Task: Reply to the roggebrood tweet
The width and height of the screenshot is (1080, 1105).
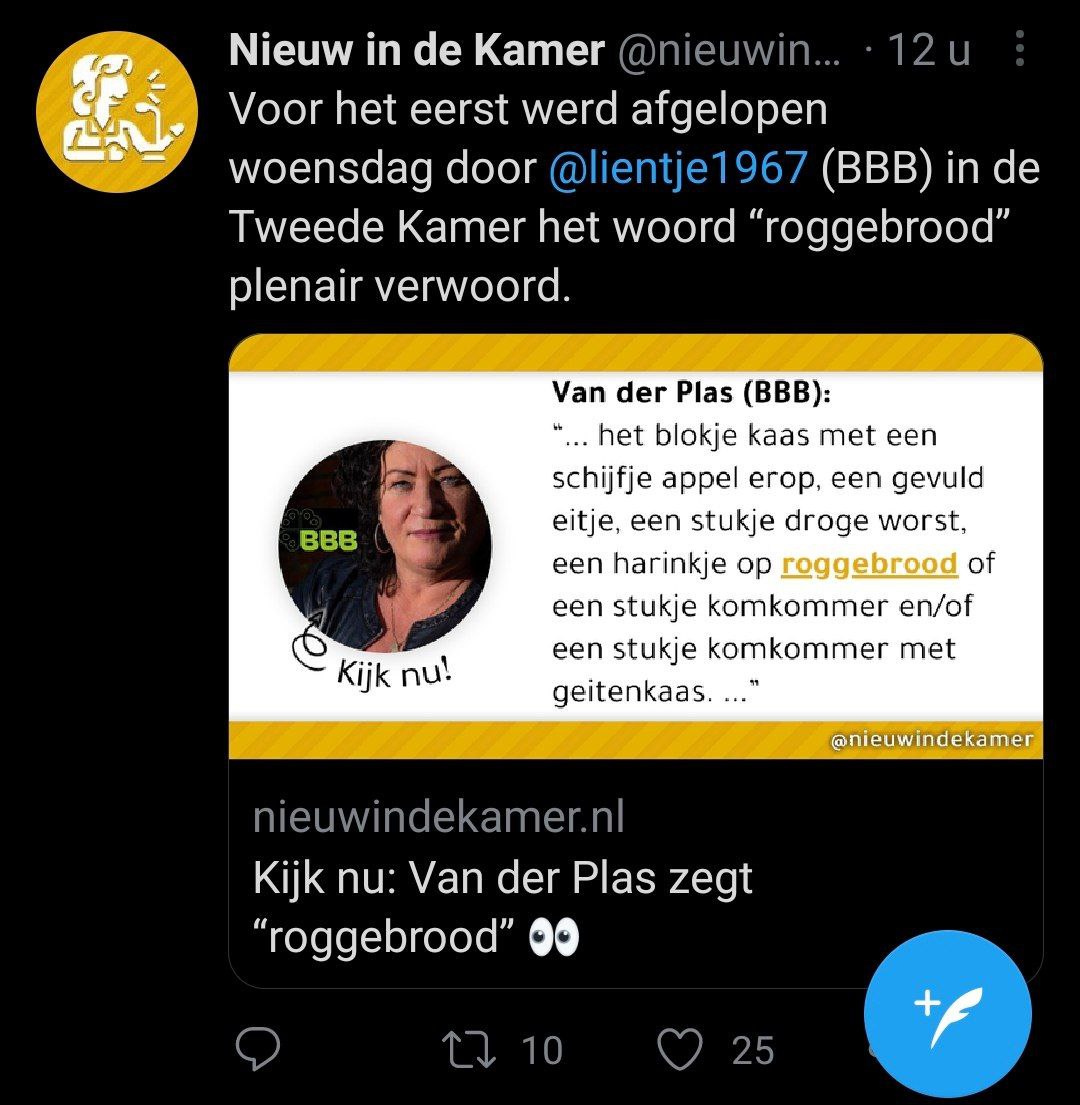Action: pos(257,1049)
